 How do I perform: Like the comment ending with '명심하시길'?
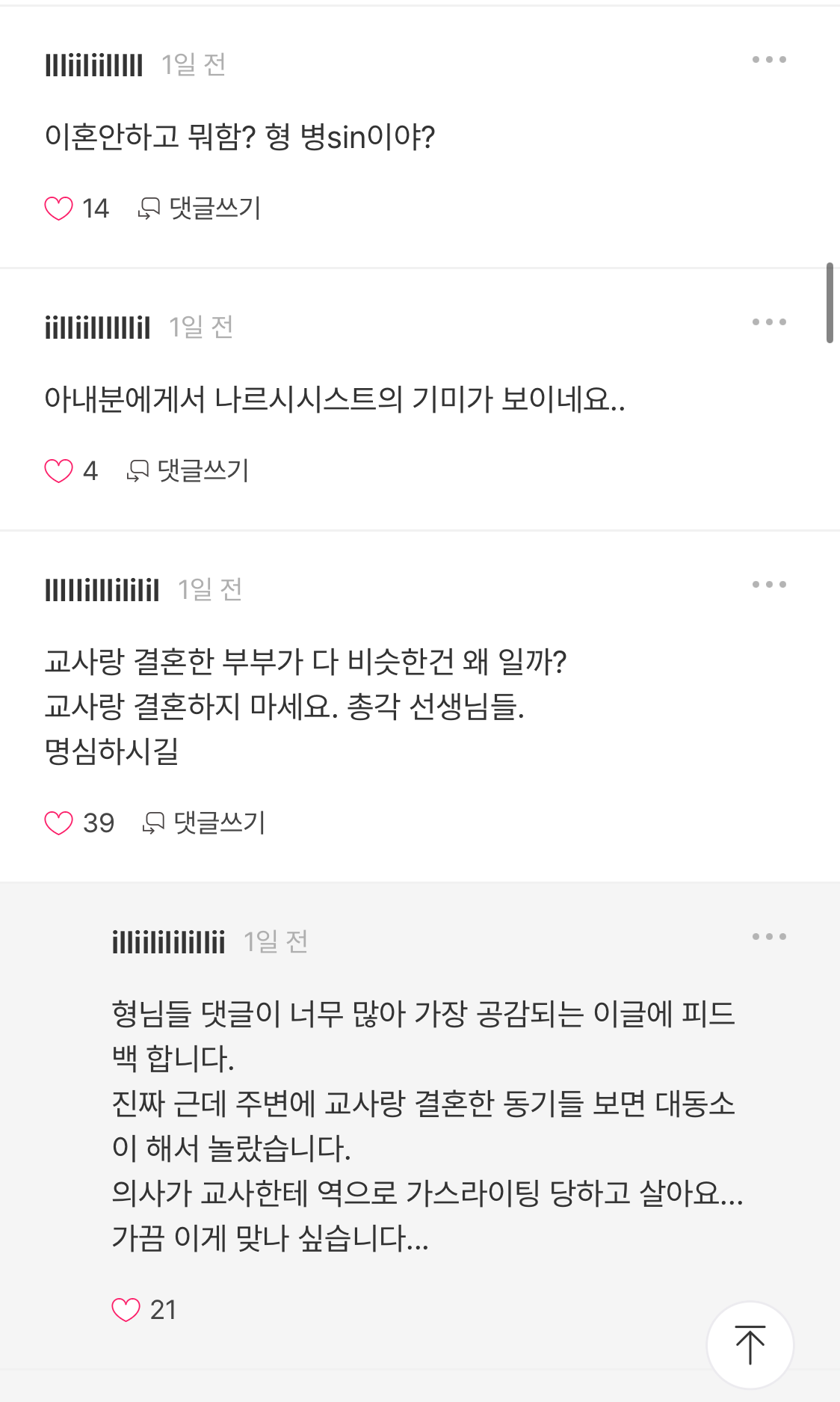59,823
